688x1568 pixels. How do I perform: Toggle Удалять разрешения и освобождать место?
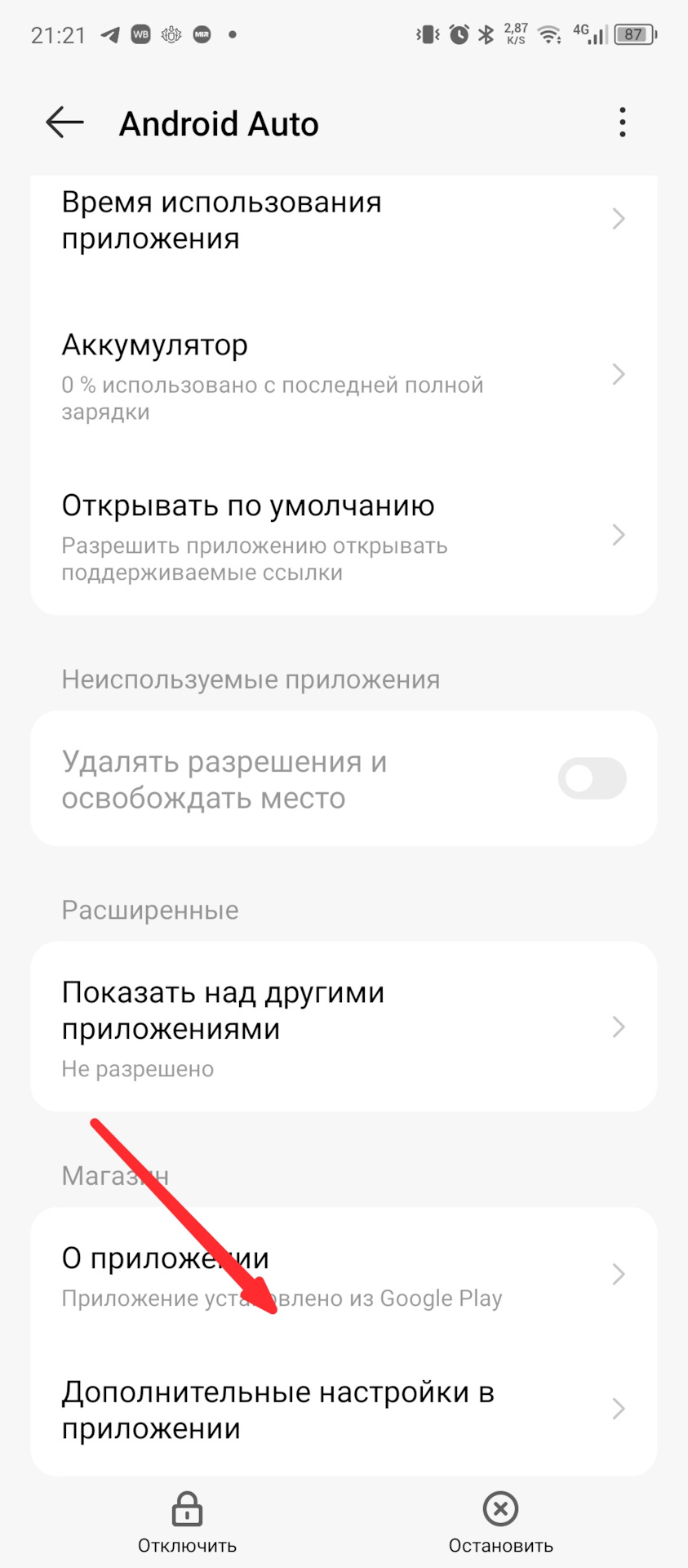point(592,778)
